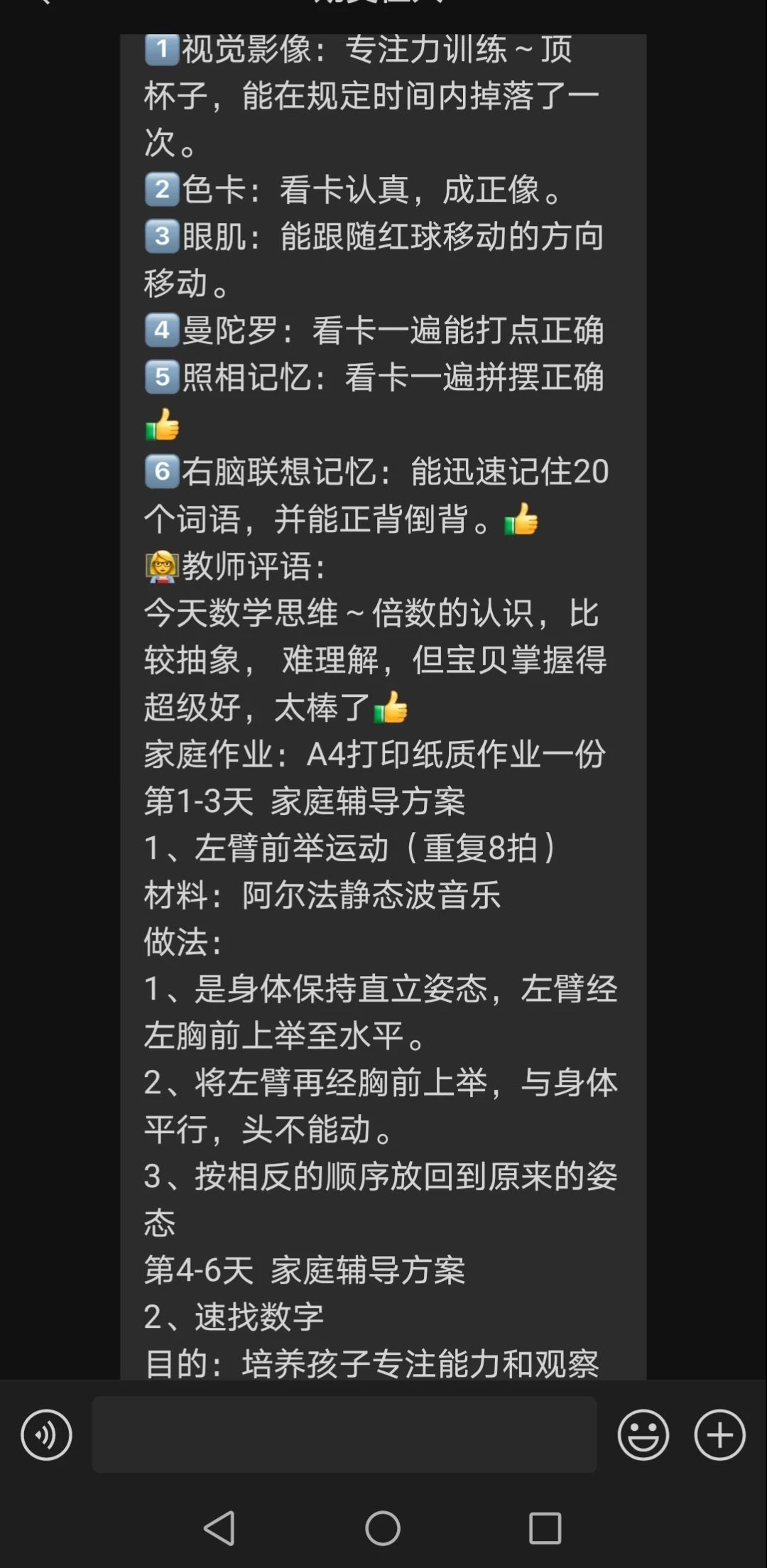Tap the message text field
The image size is (767, 1568).
tap(344, 1434)
